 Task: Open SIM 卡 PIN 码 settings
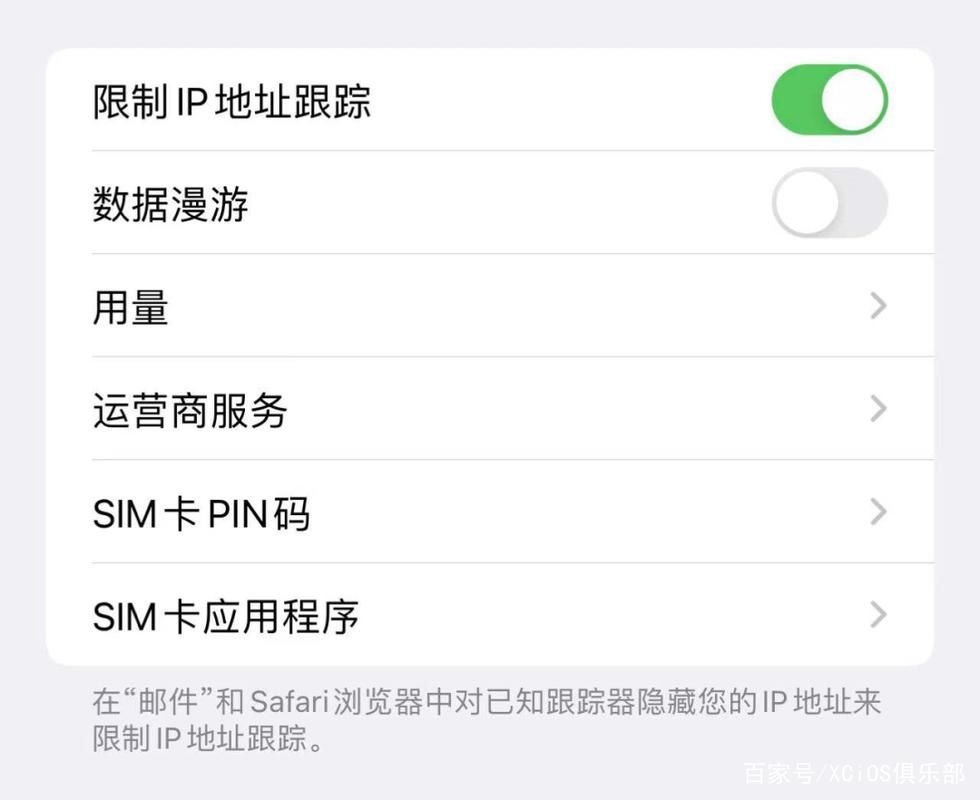pos(490,512)
